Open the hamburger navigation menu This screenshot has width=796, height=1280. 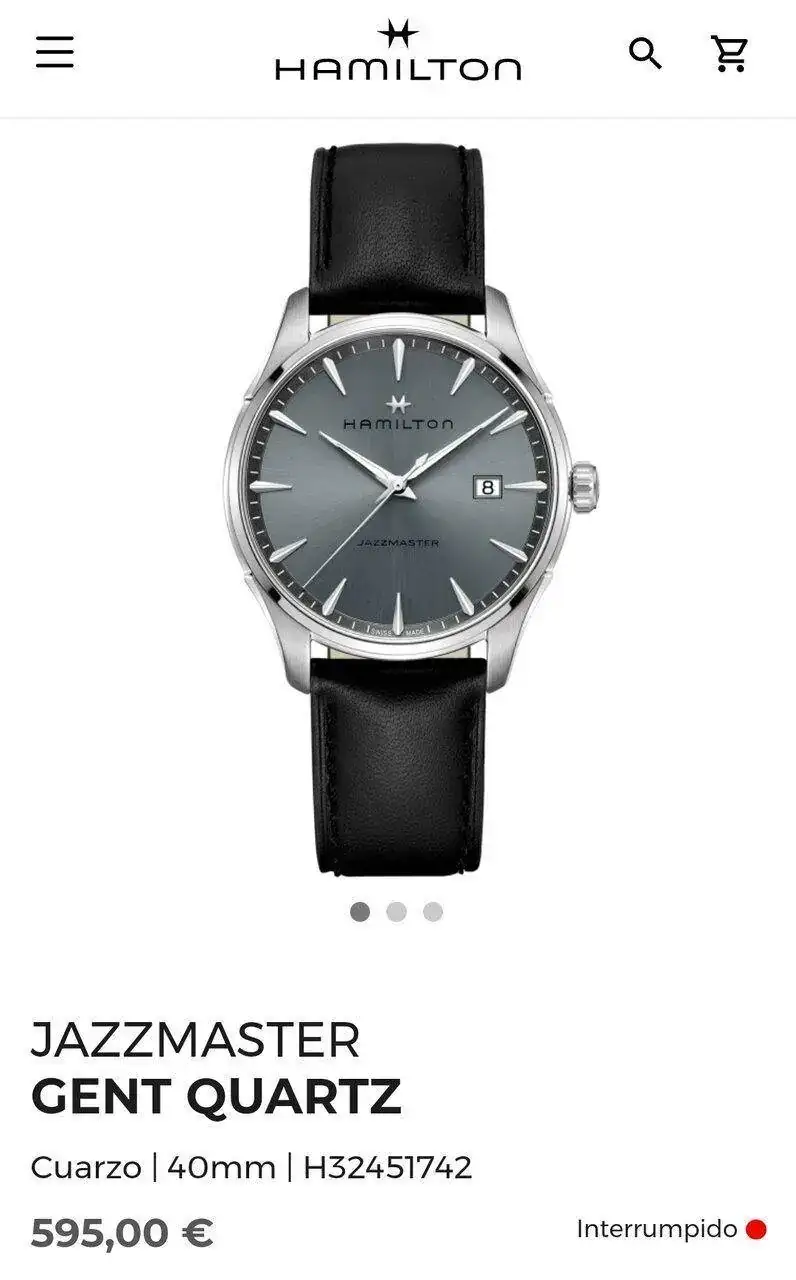55,52
